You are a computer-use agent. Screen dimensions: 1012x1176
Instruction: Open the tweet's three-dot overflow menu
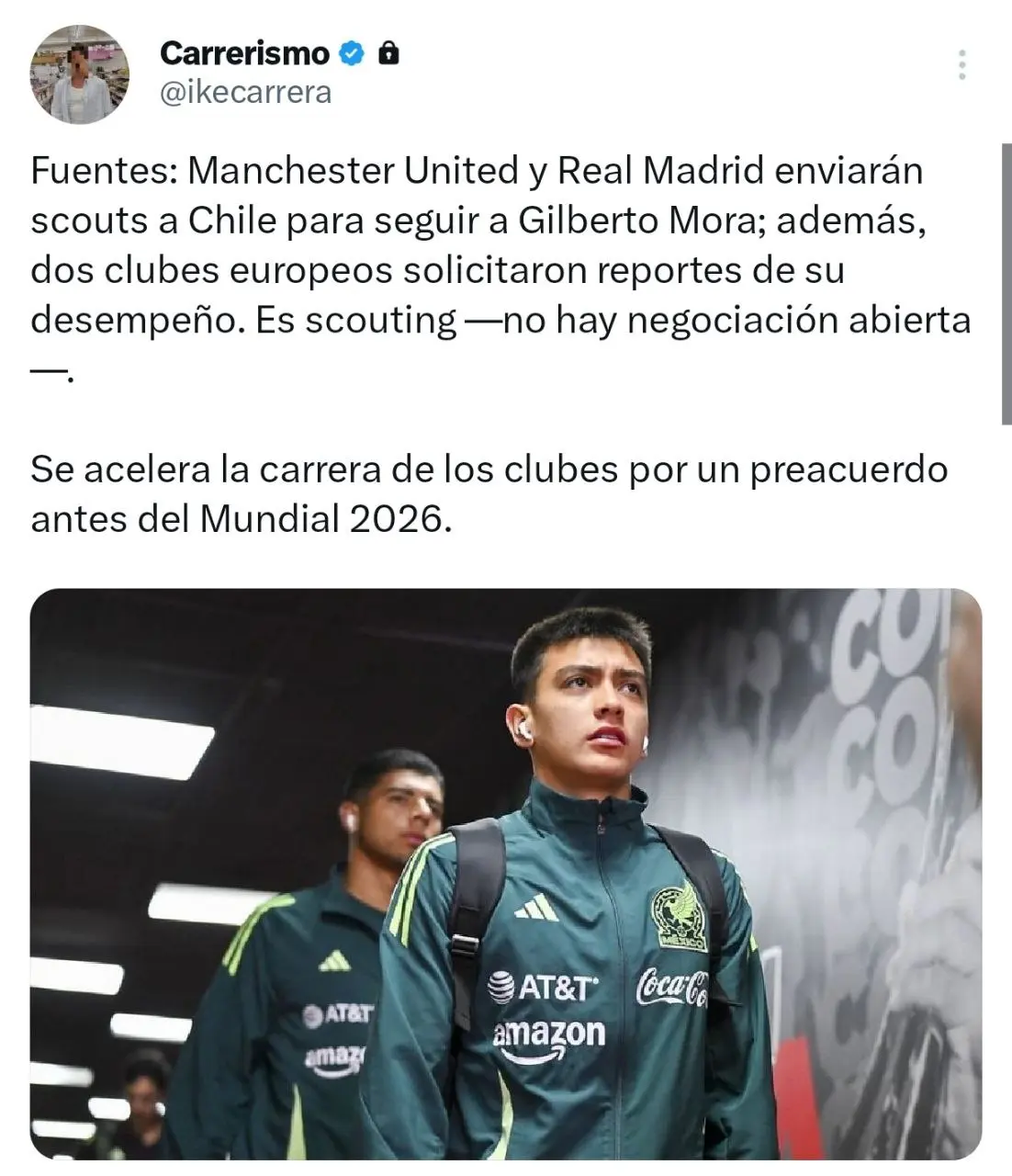tap(961, 65)
